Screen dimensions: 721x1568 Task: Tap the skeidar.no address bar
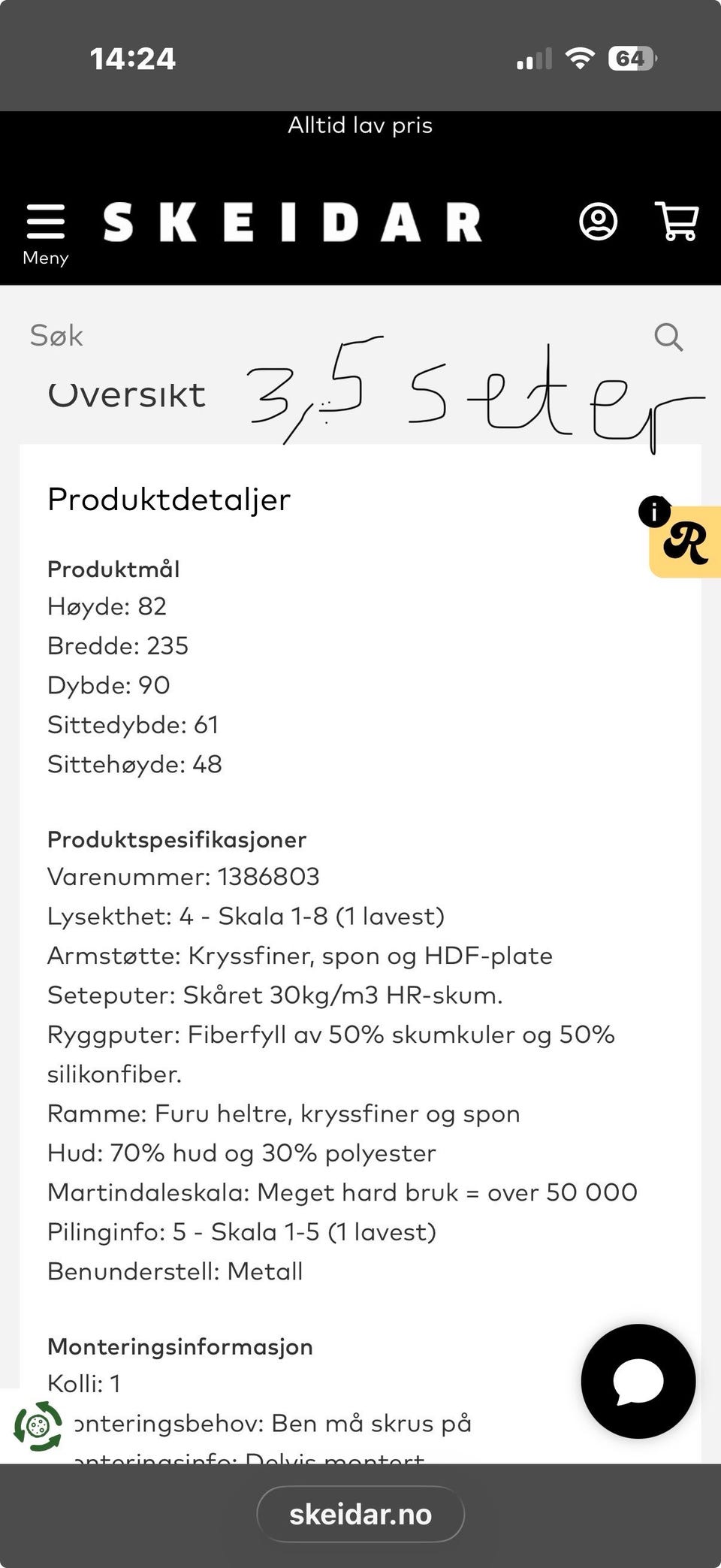coord(360,1514)
